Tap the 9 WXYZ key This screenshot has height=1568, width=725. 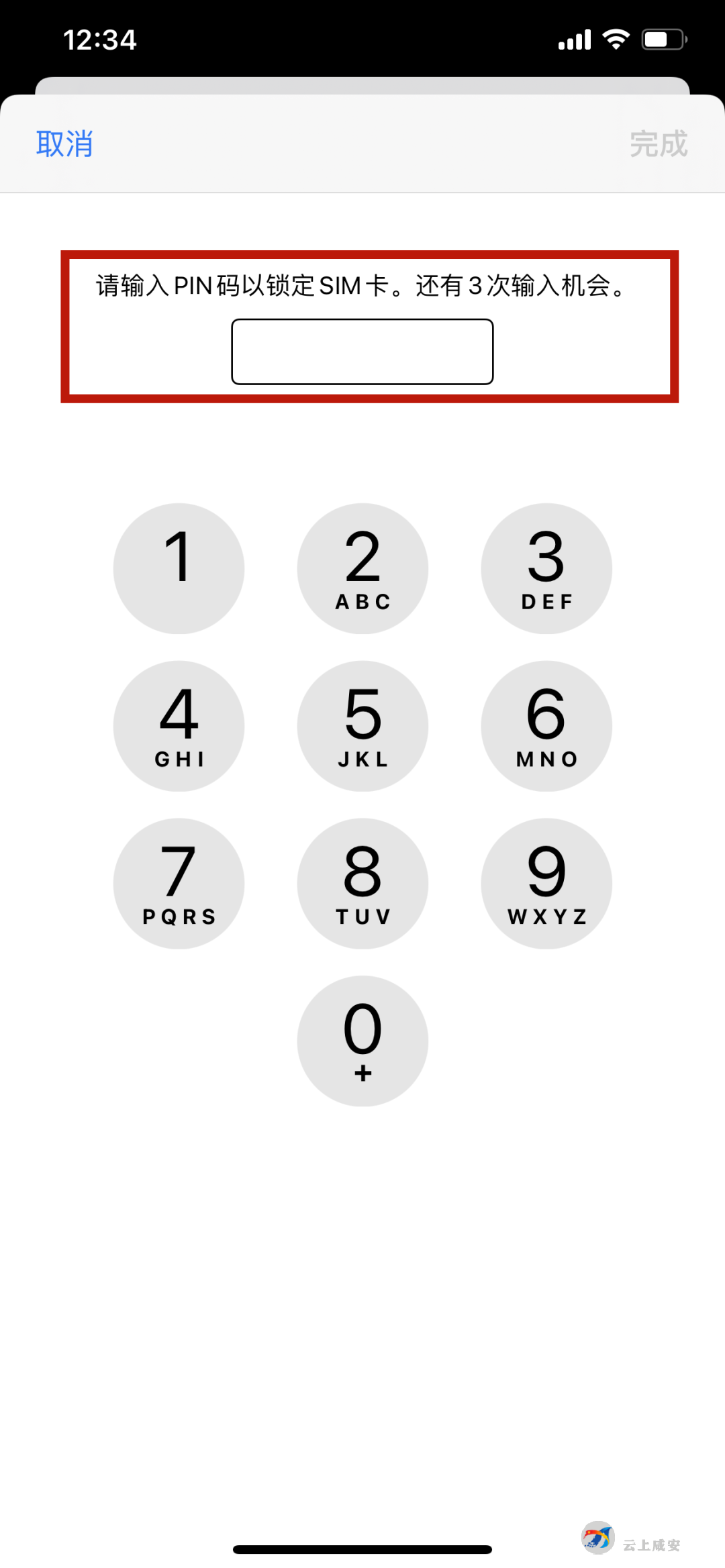point(546,884)
